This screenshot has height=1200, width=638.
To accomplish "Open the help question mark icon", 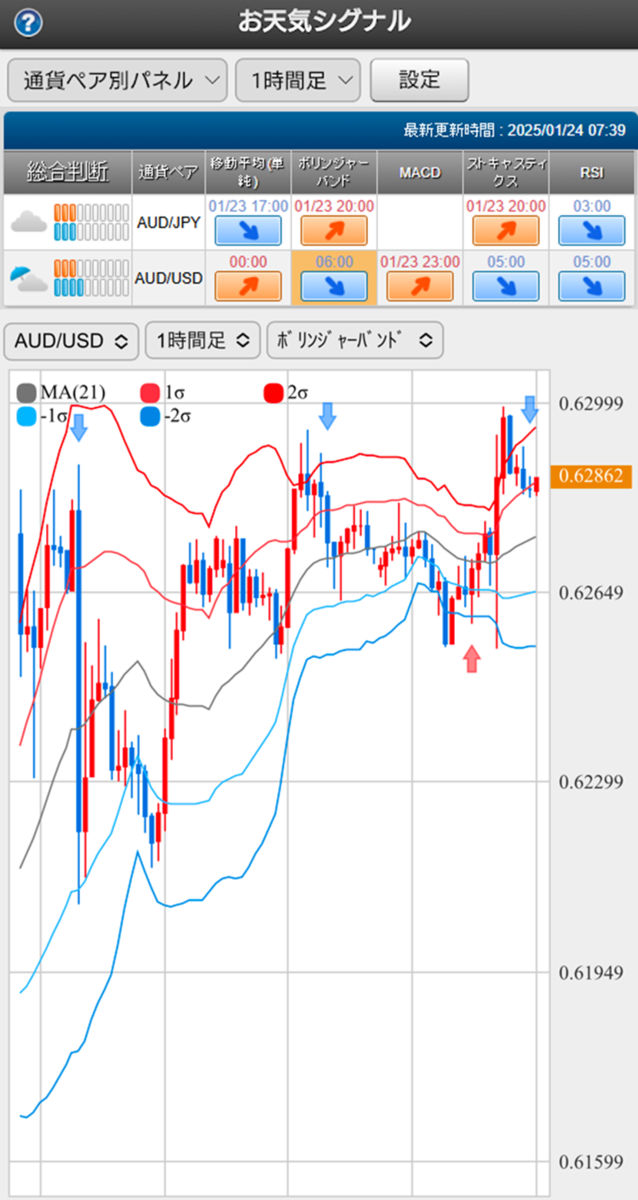I will point(28,20).
